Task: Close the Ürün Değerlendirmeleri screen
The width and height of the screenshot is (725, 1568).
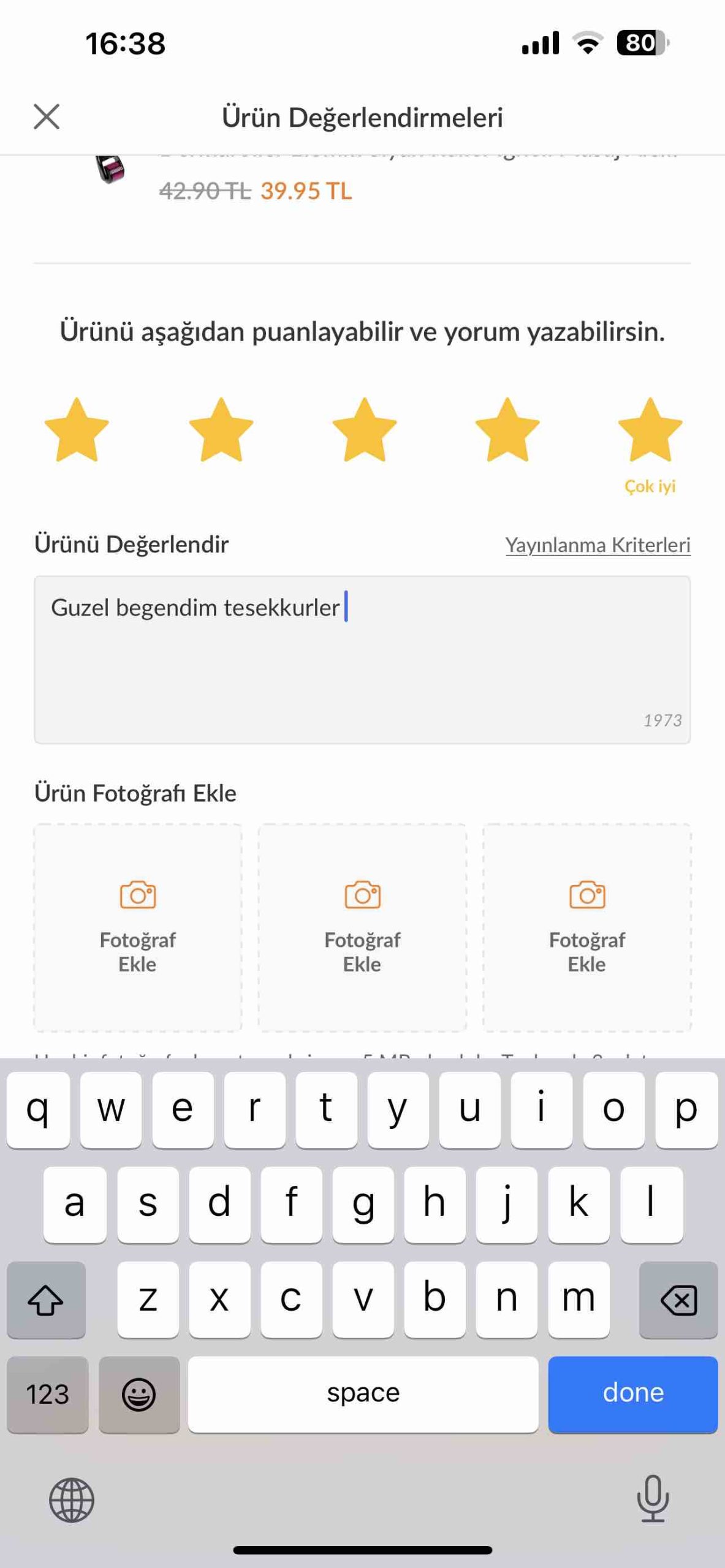Action: tap(47, 116)
